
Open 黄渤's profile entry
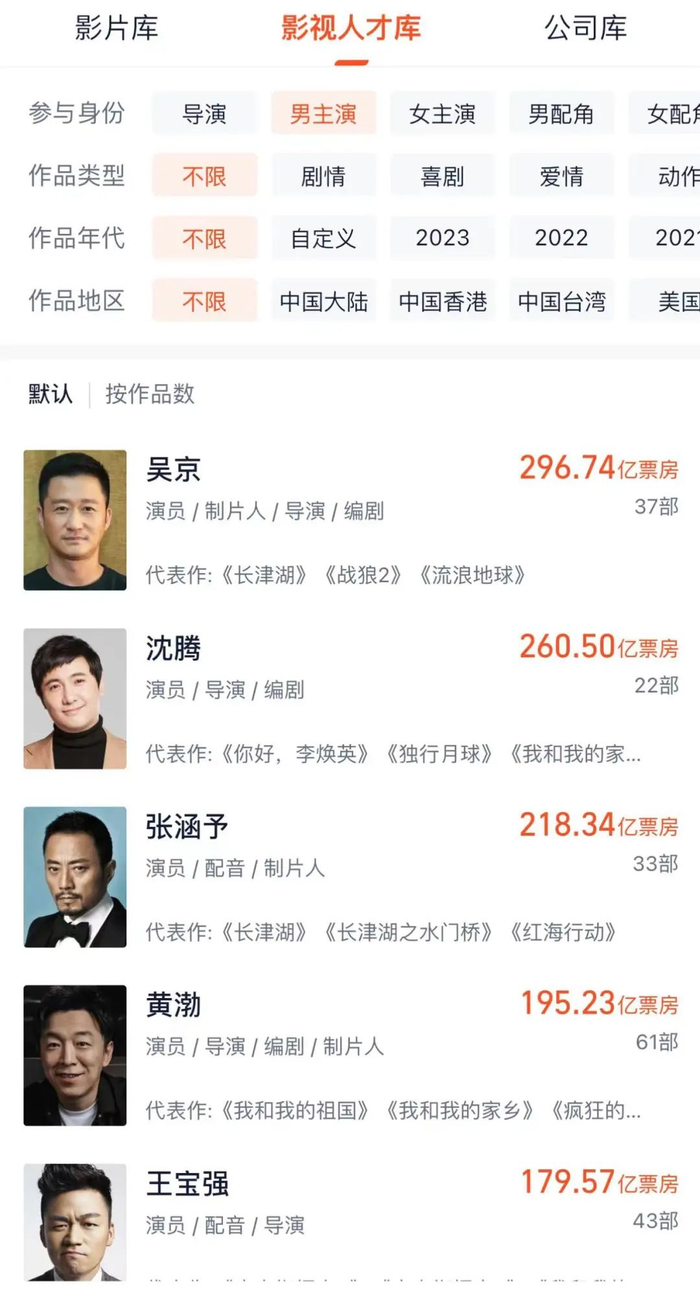(x=350, y=1055)
